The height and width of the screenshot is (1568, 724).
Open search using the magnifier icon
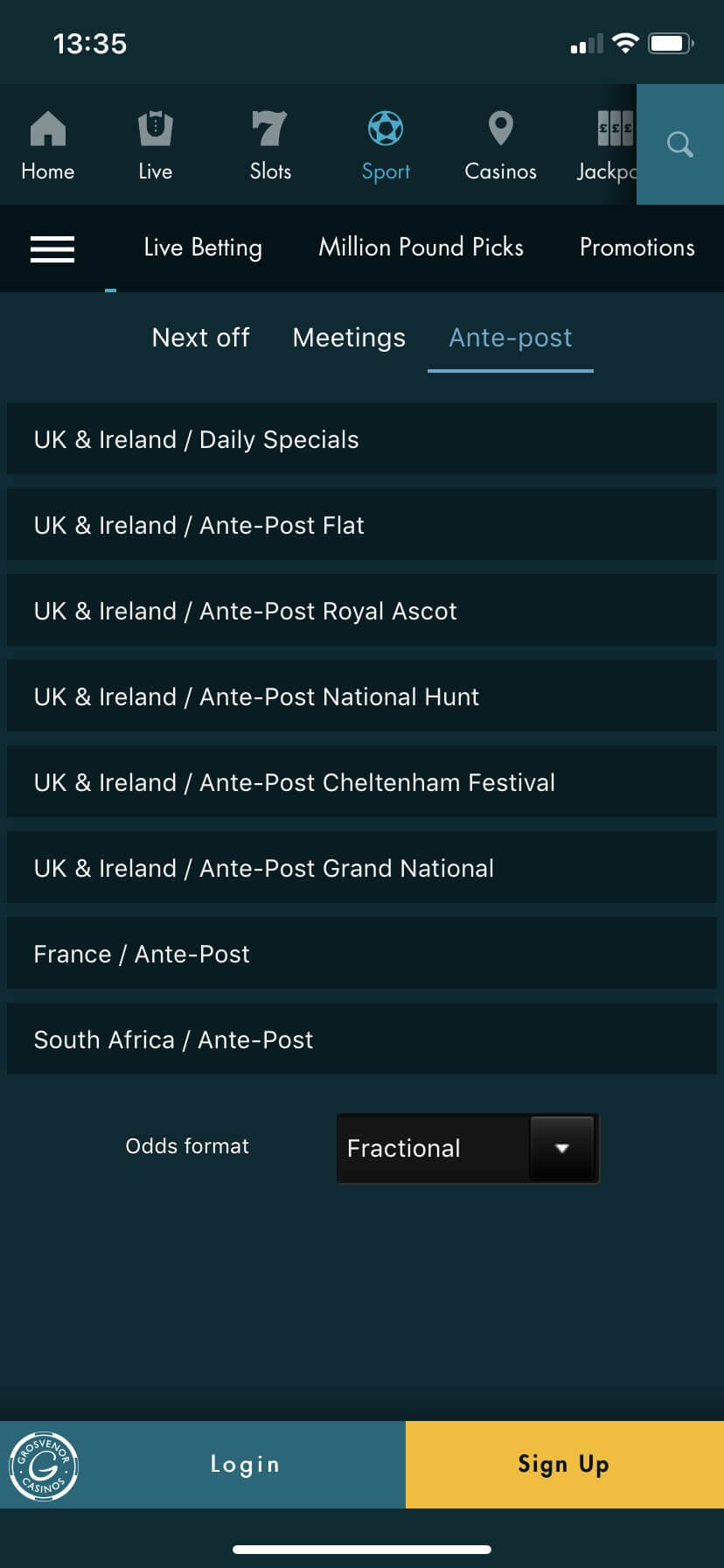[679, 144]
